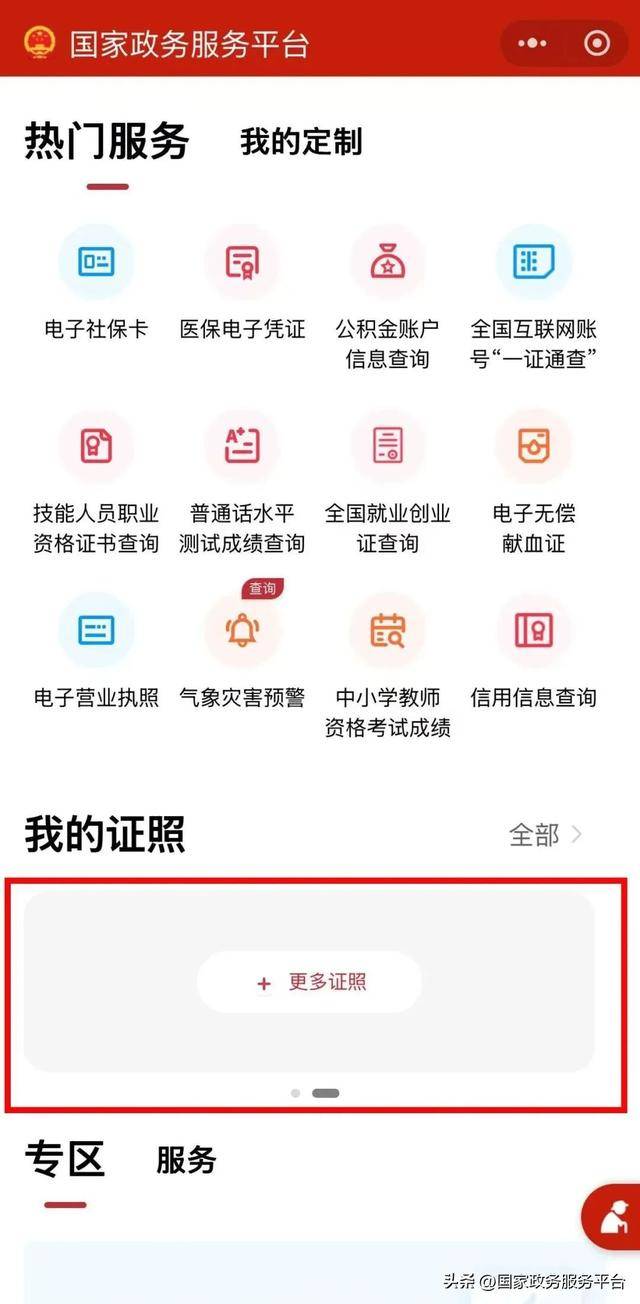
Task: Close the mini program via circle icon
Action: pyautogui.click(x=598, y=43)
